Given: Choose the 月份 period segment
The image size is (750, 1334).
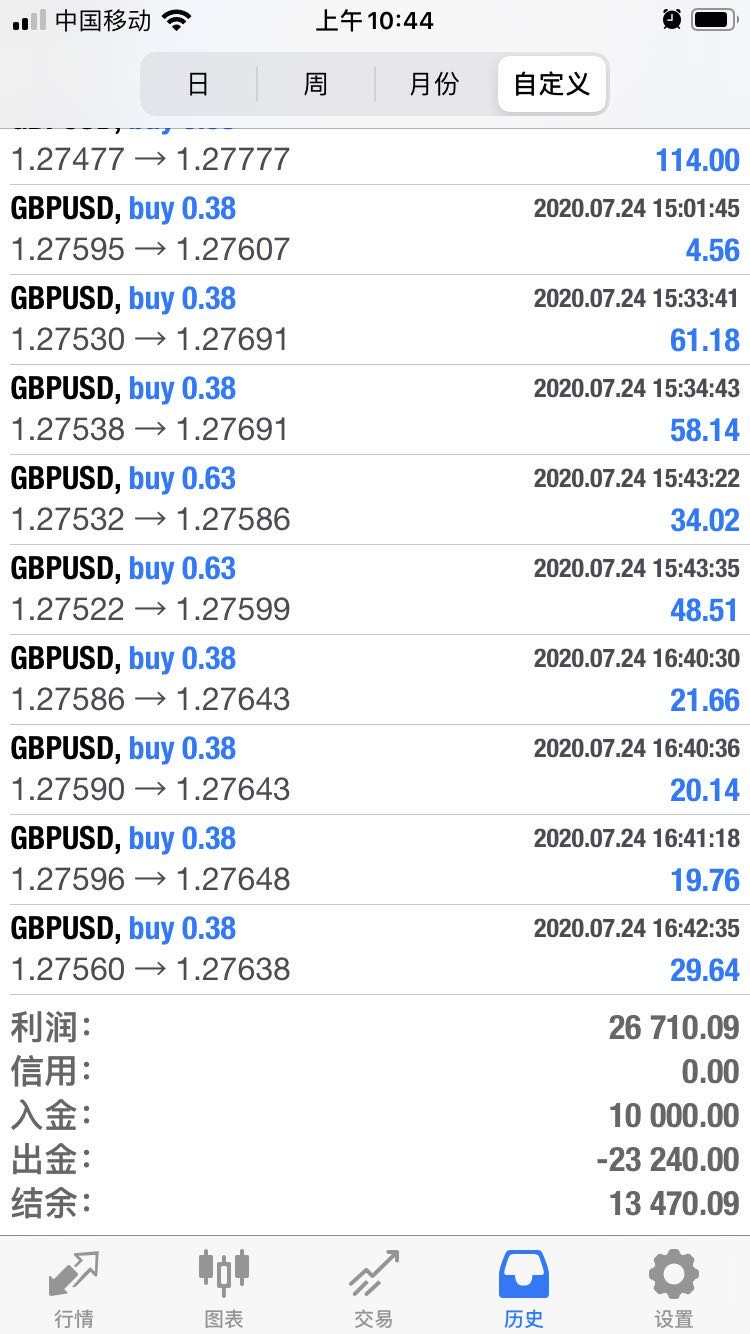Looking at the screenshot, I should [434, 84].
